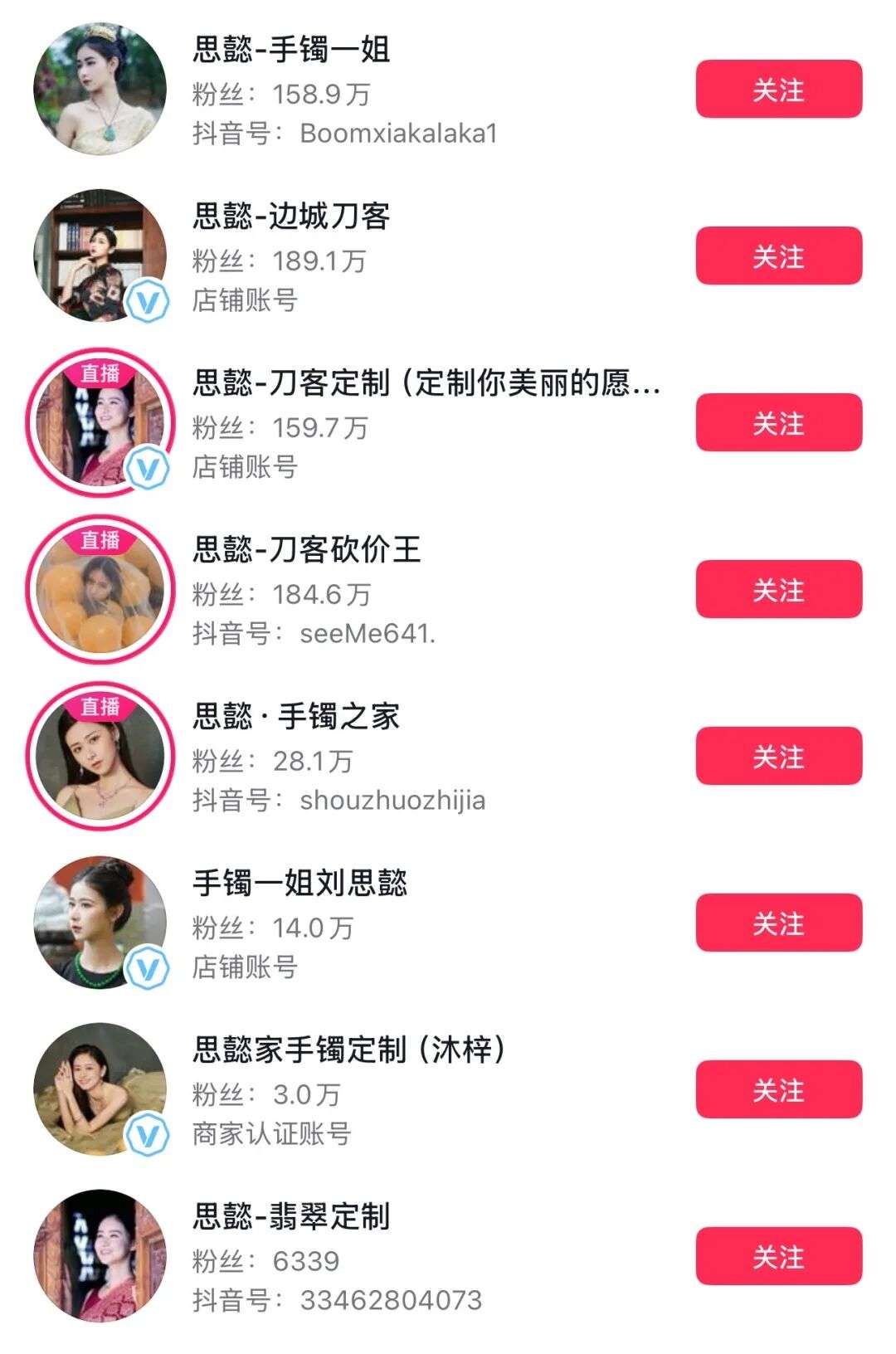The height and width of the screenshot is (1354, 896).
Task: Follow 思懿家手镯定制 (沐梓)
Action: click(778, 1090)
